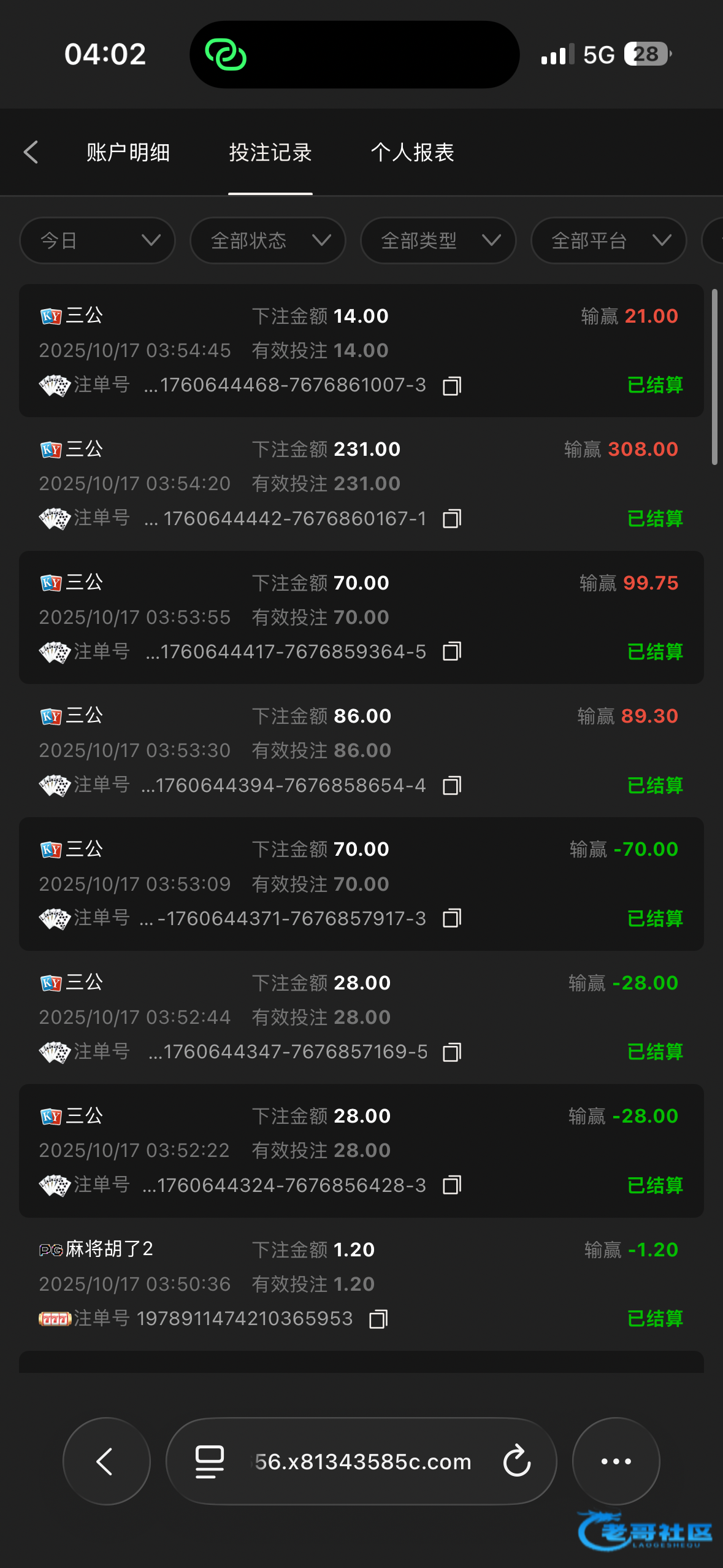Switch to the 账户明细 tab
The width and height of the screenshot is (723, 1568).
128,152
